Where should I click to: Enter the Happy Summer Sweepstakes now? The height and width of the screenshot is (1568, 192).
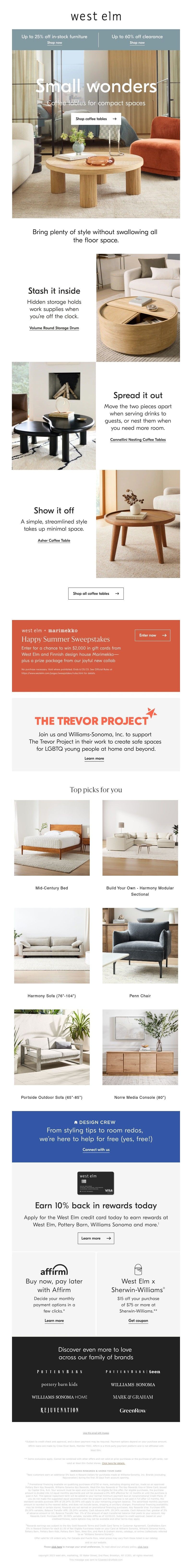[152, 635]
